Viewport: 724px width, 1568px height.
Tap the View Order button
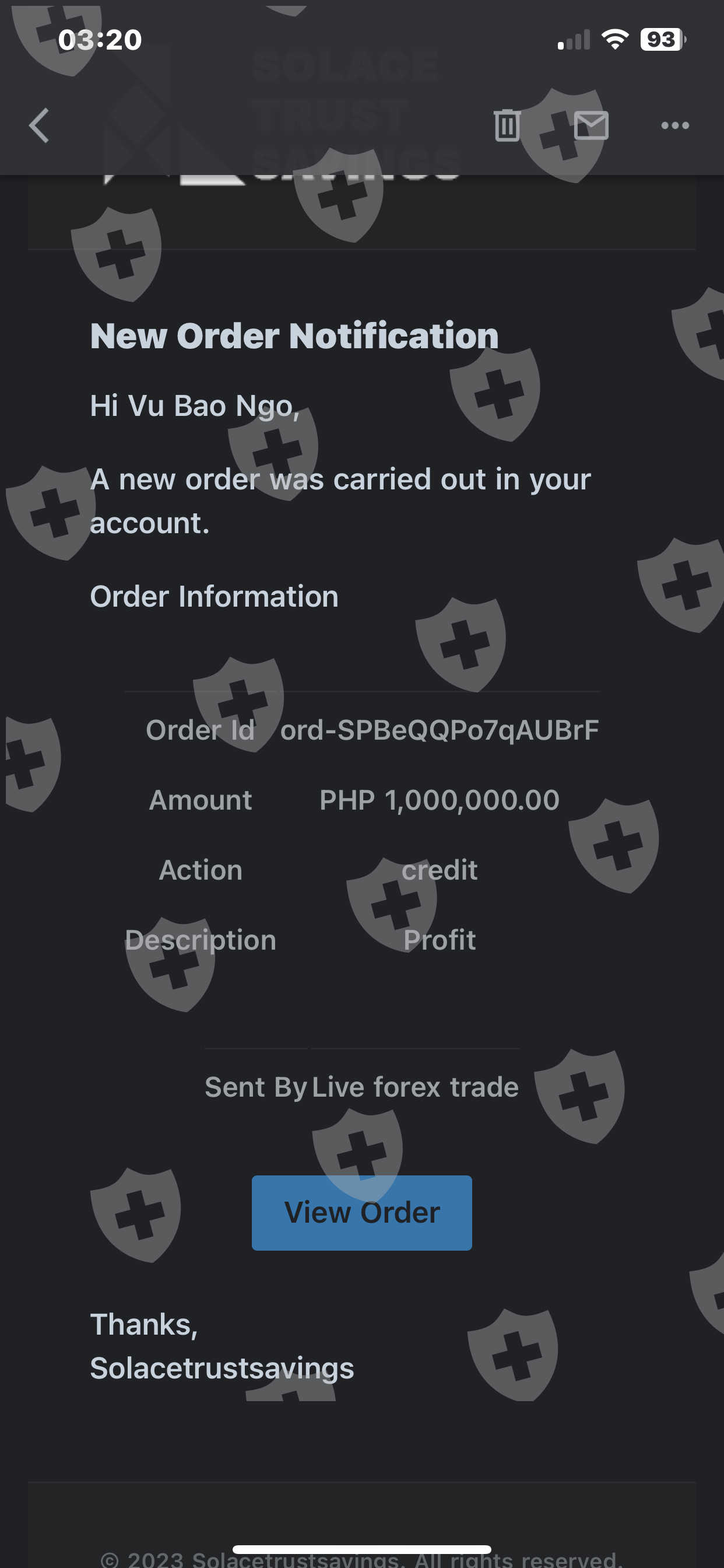[x=361, y=1213]
